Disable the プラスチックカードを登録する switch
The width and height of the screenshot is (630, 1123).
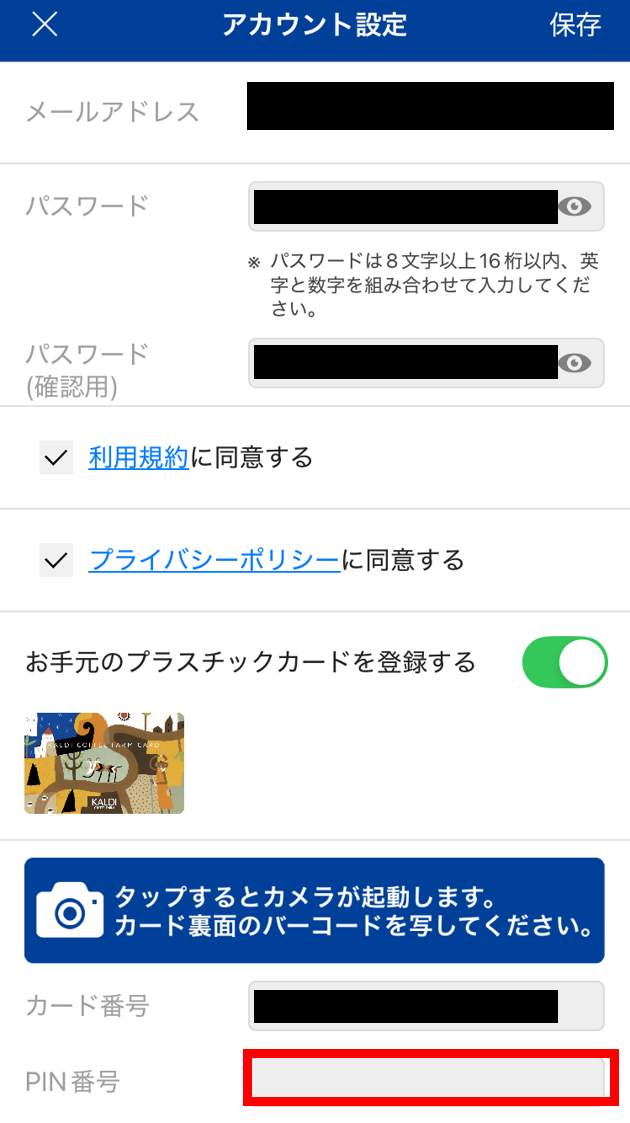click(565, 662)
